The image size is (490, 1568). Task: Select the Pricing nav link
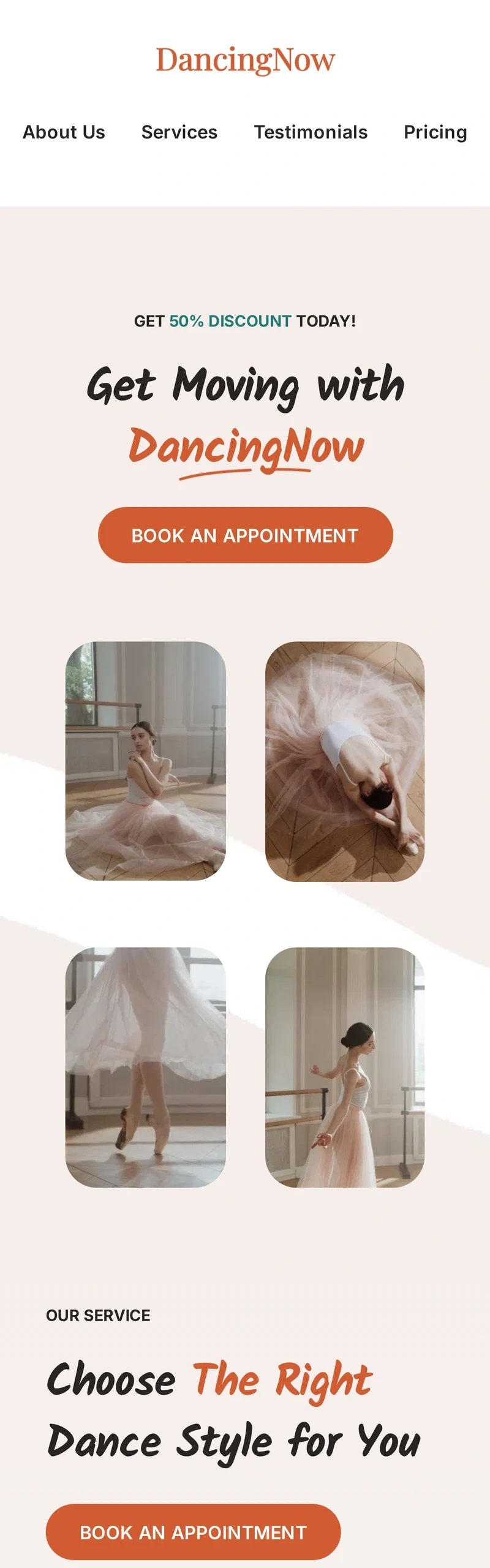tap(435, 132)
